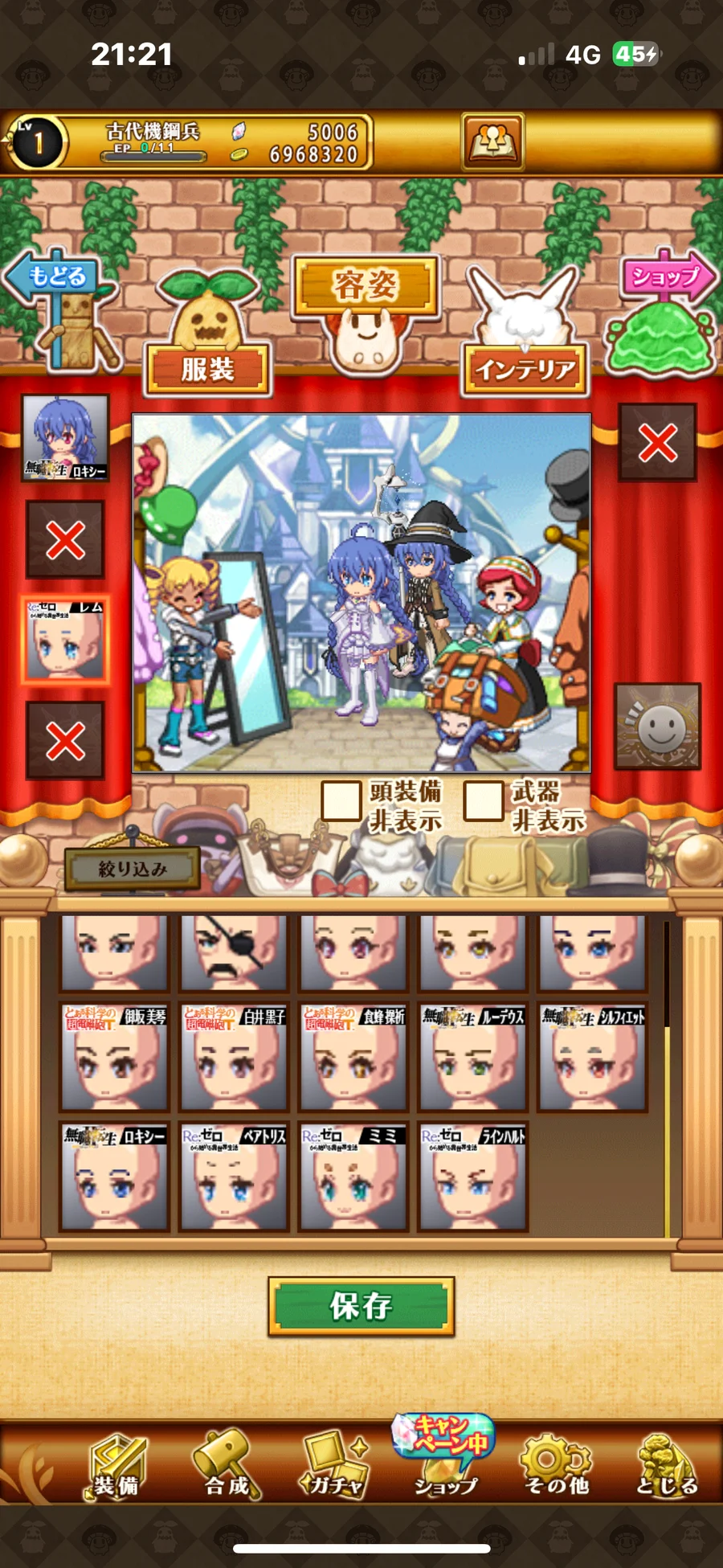
Task: Open ガチャ in bottom bar
Action: [x=336, y=1467]
